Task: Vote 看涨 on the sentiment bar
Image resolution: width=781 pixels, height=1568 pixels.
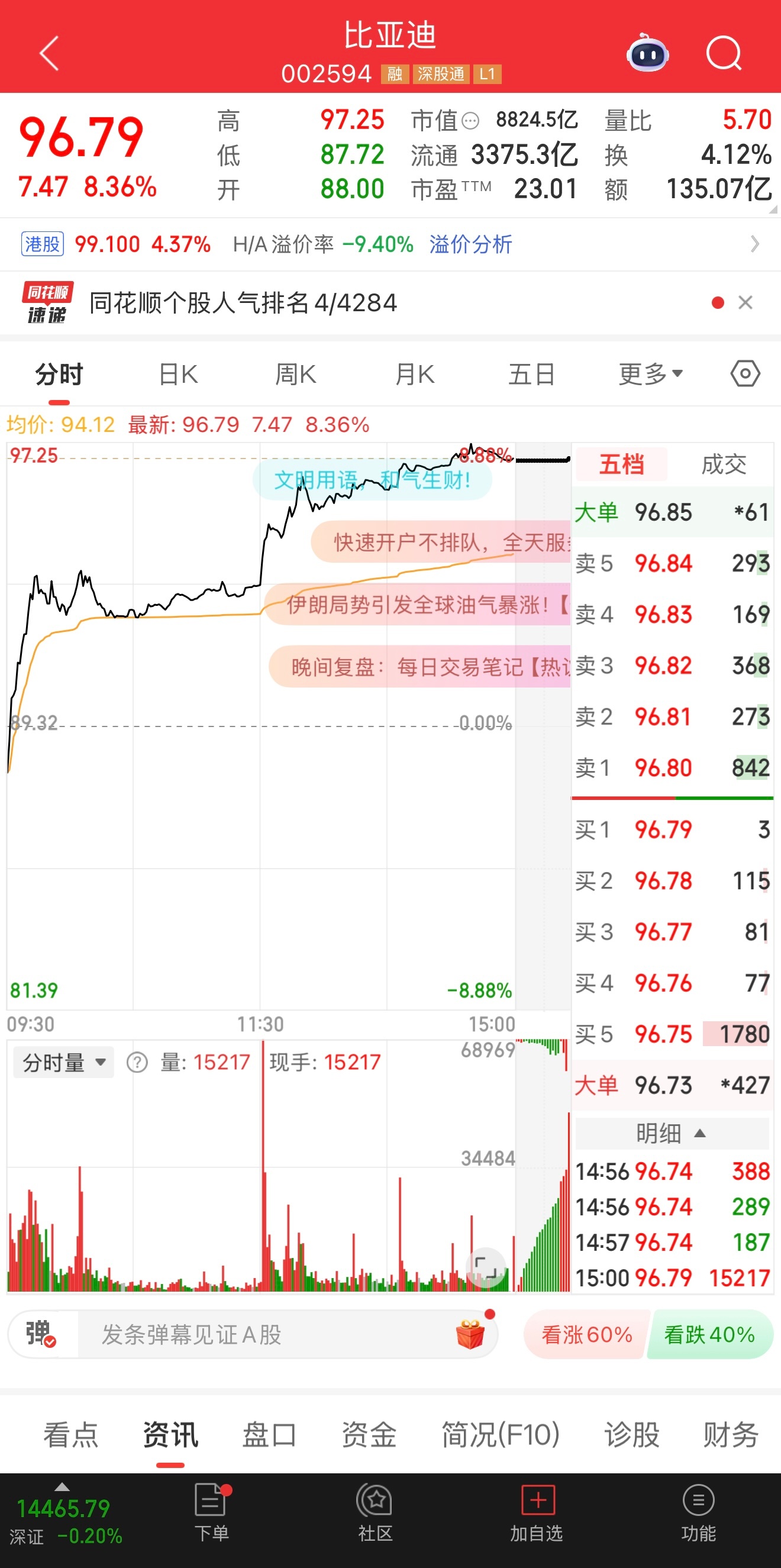Action: click(x=586, y=1334)
